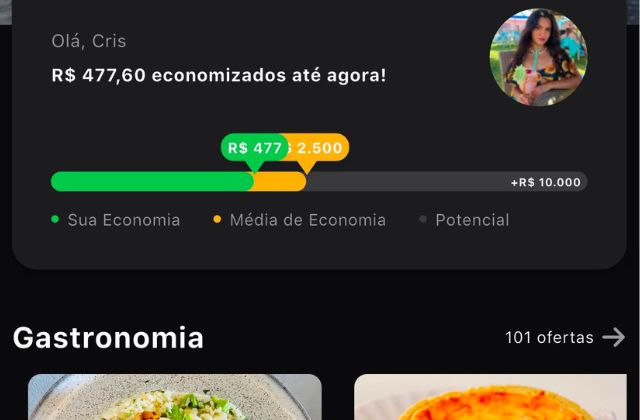Open the quiche pie offer card

coord(490,397)
